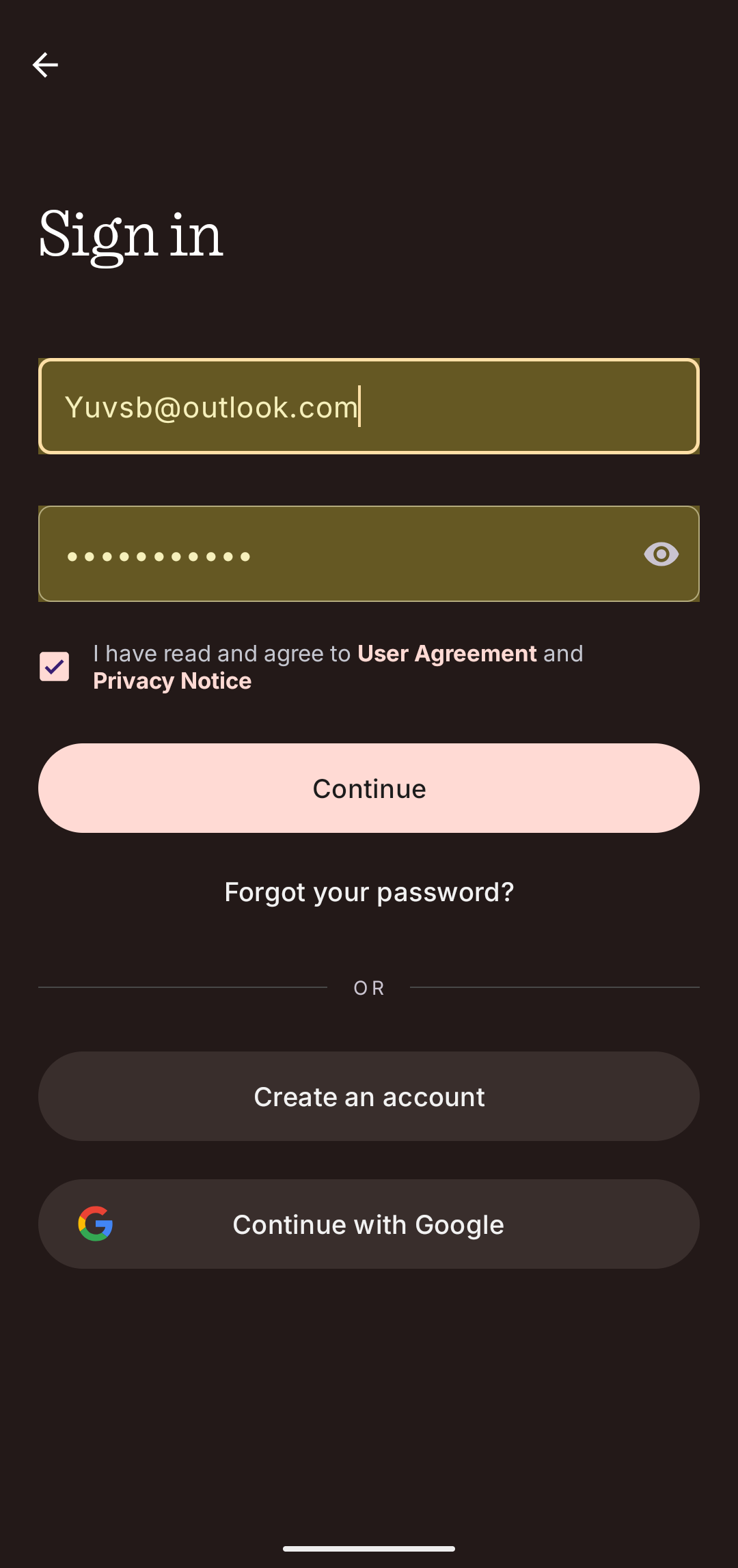Show the hidden password with the eye icon
The image size is (738, 1568).
(x=661, y=554)
